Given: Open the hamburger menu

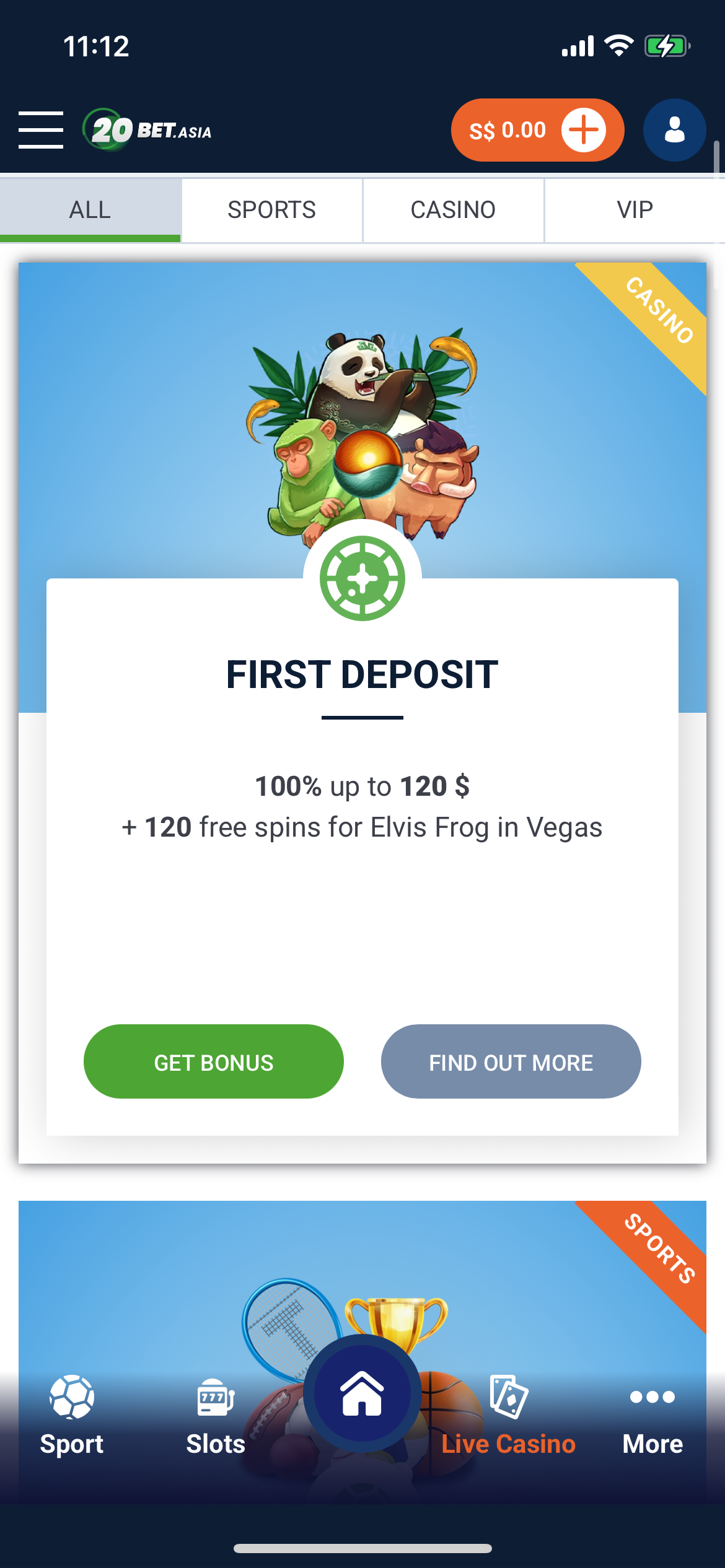Looking at the screenshot, I should (x=41, y=130).
